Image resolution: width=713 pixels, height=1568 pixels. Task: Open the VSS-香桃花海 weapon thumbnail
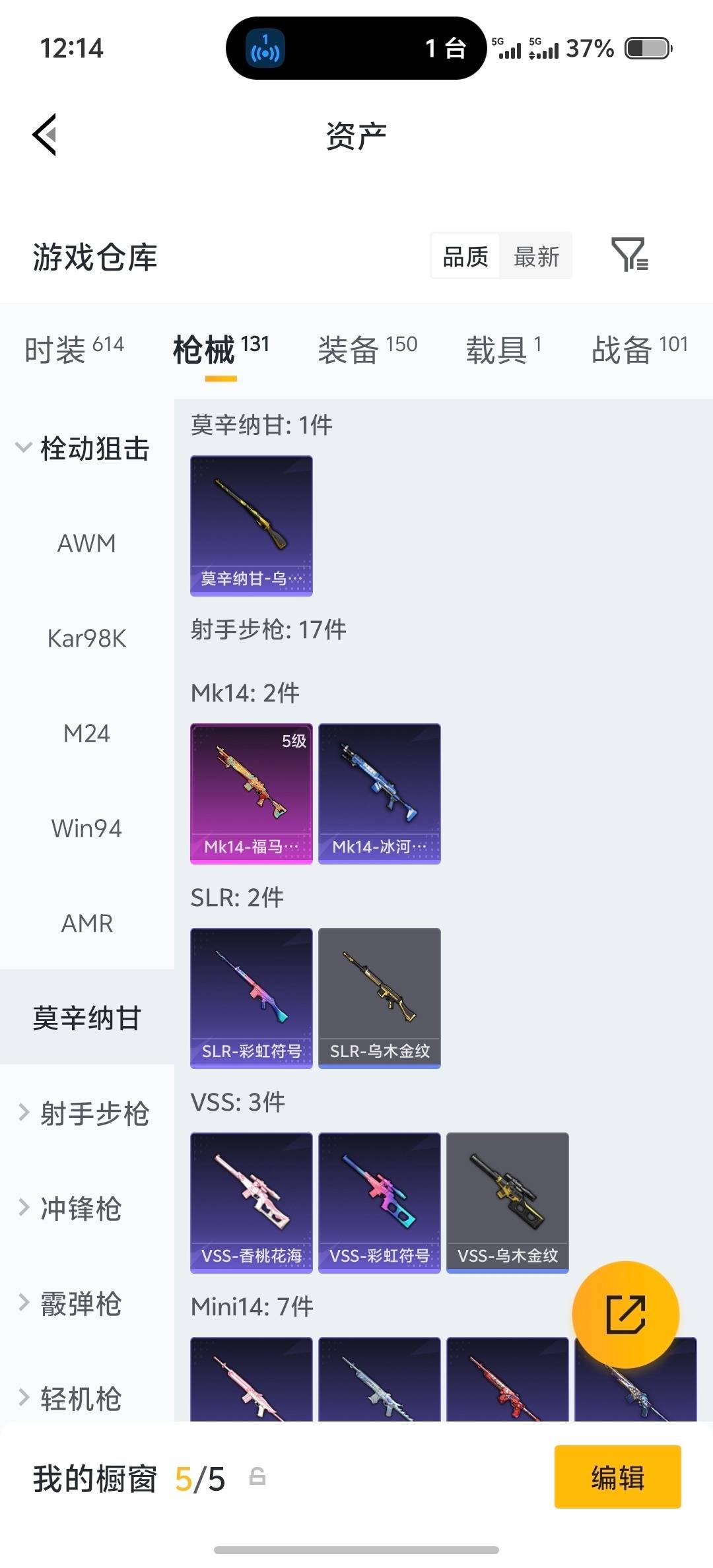252,1202
